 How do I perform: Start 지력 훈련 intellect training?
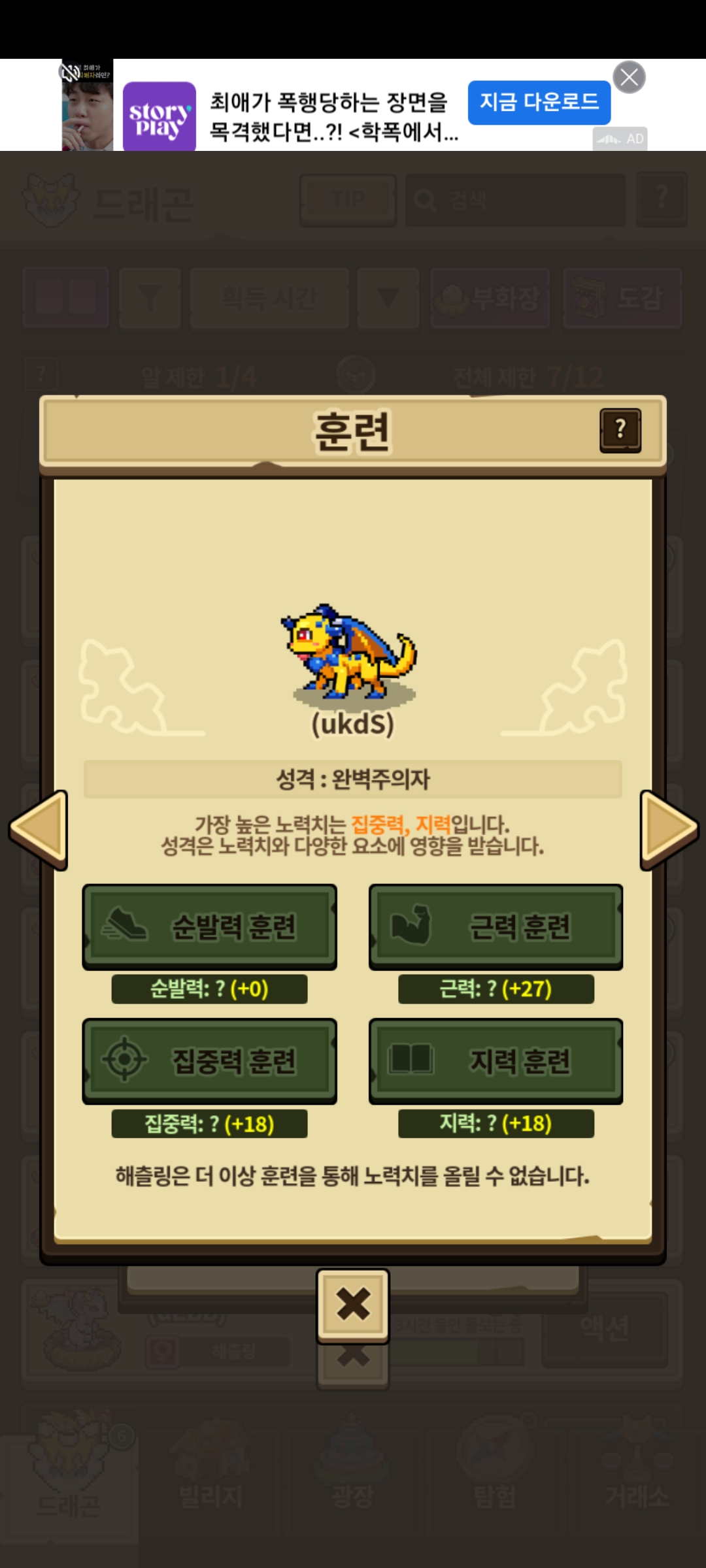click(496, 1061)
